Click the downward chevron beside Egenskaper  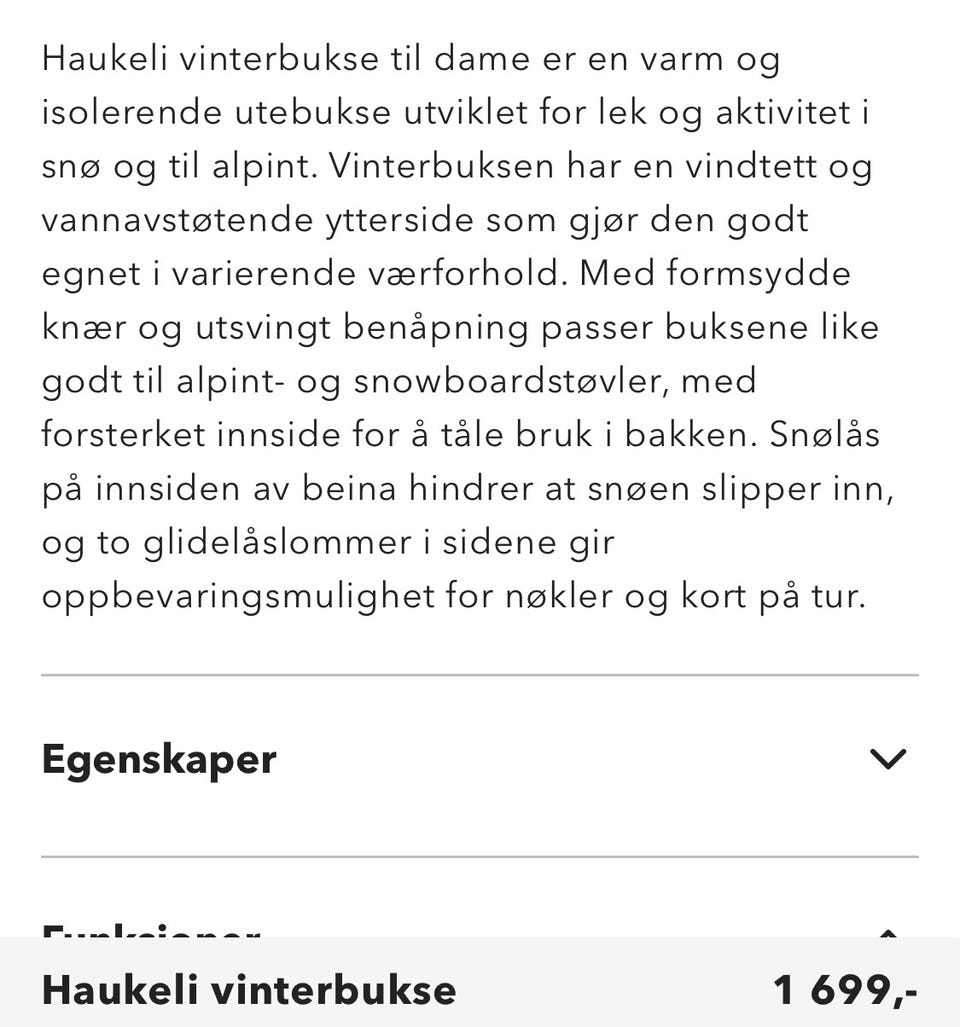[x=888, y=759]
